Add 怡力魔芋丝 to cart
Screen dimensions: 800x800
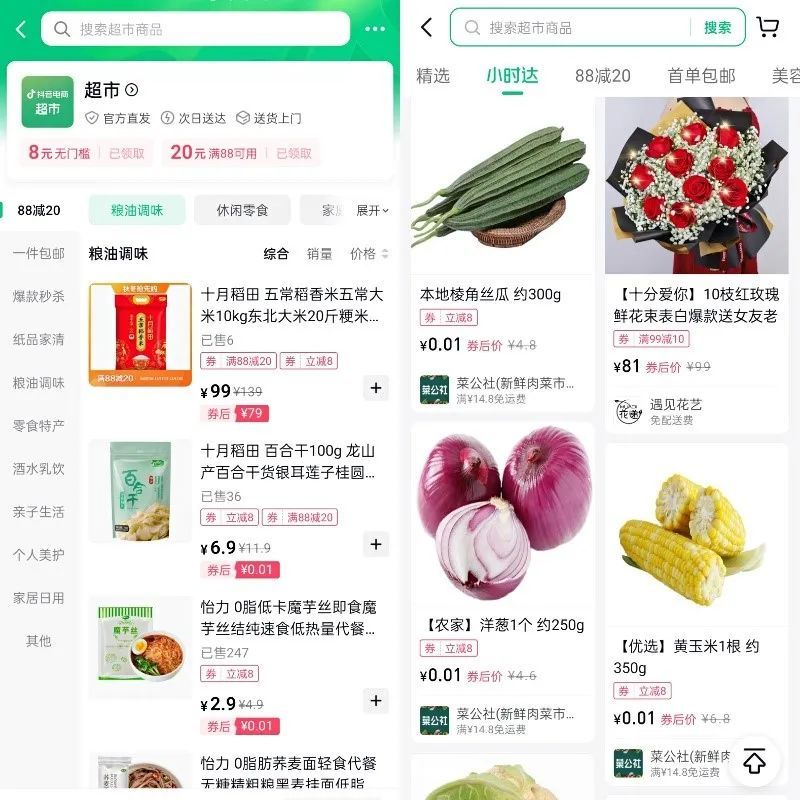click(x=376, y=701)
